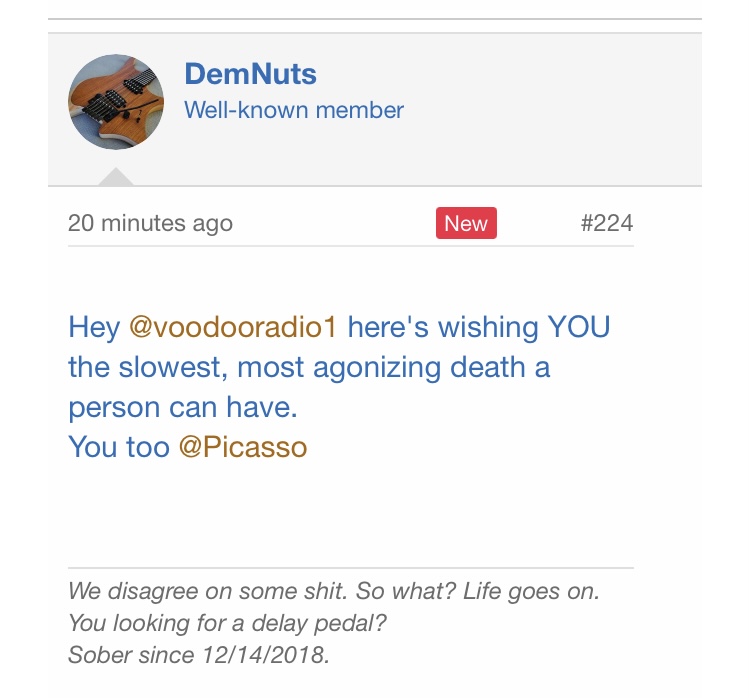Viewport: 750px width, 698px height.
Task: Open the DemNuts username link
Action: point(250,74)
